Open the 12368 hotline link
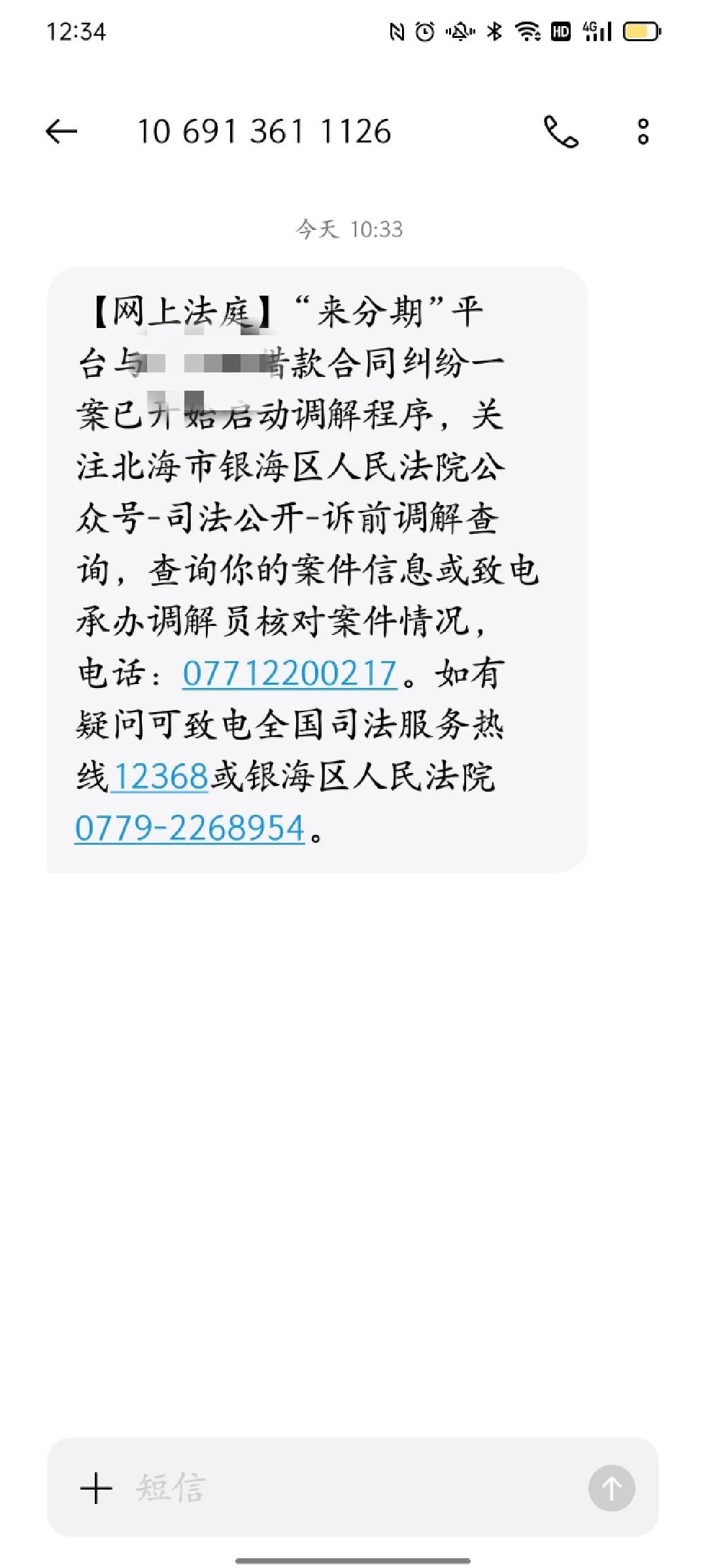 point(160,777)
